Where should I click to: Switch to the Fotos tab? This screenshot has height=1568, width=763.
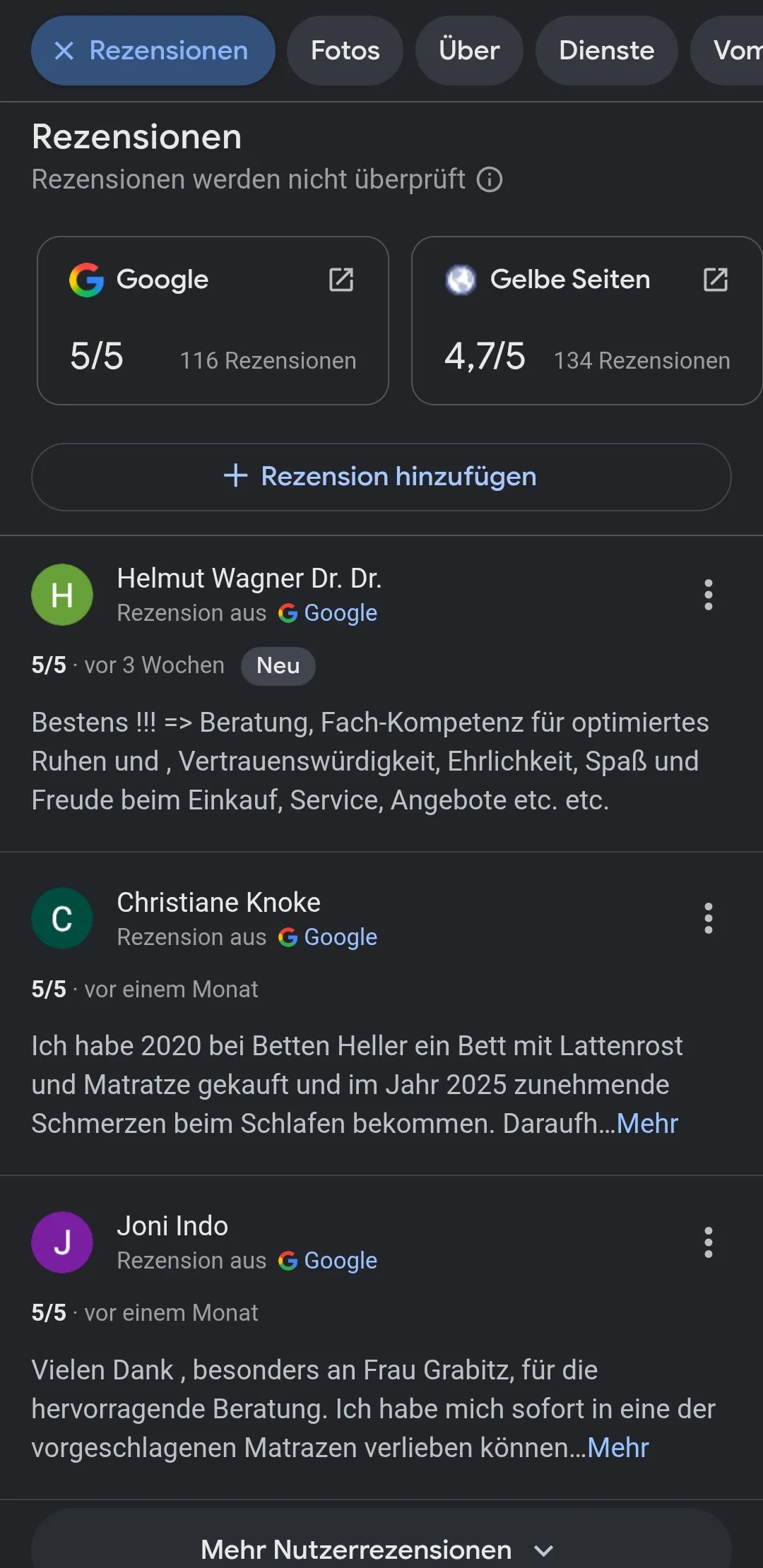point(345,51)
